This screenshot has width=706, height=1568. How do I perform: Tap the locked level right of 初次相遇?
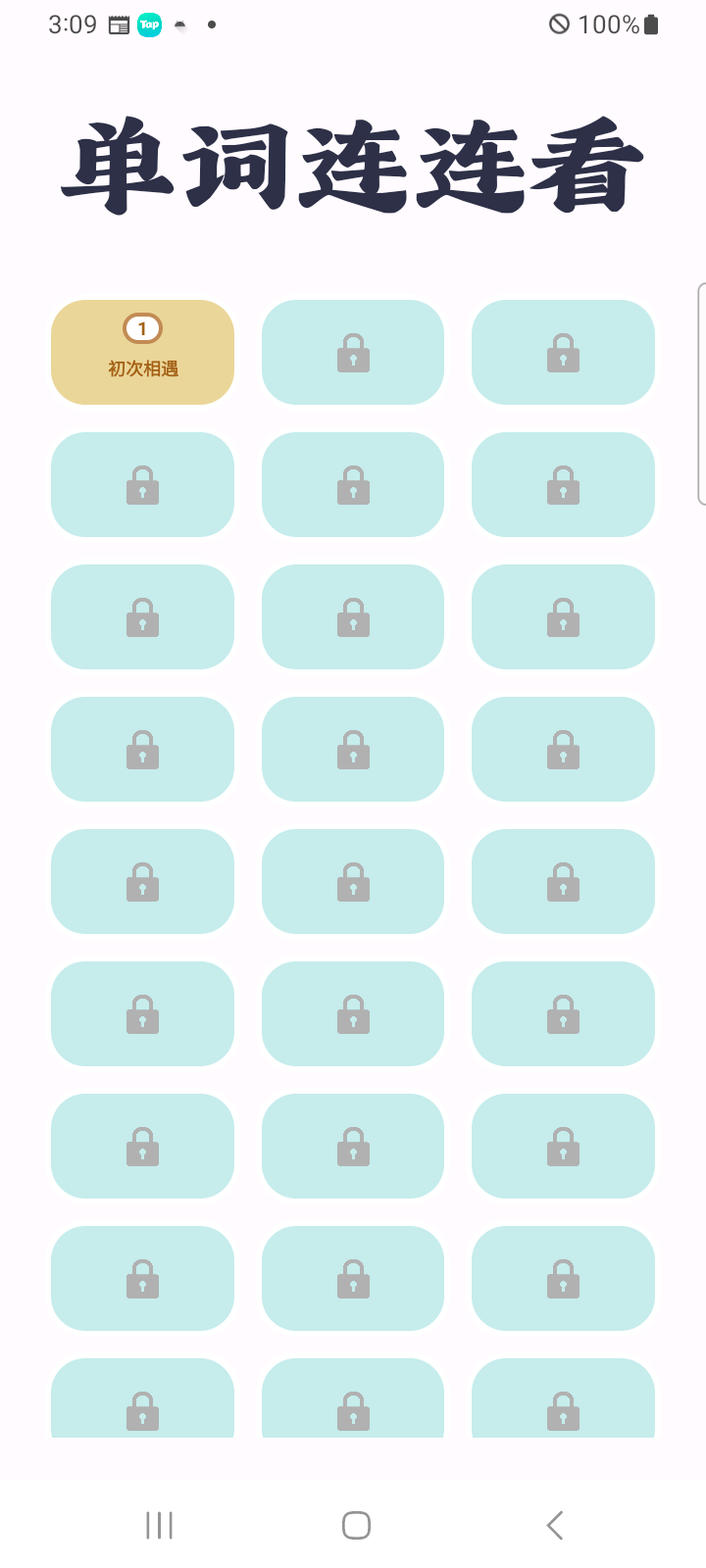(x=353, y=352)
